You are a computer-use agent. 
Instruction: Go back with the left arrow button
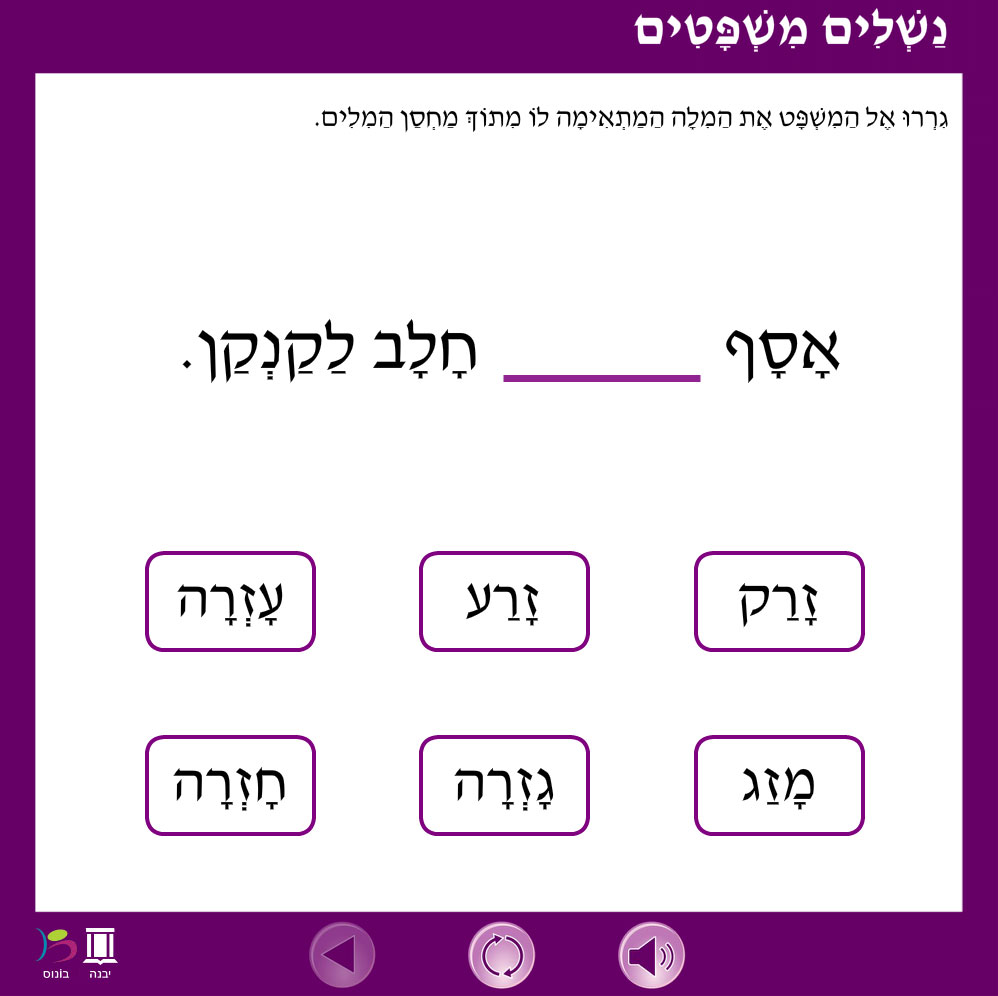point(342,955)
